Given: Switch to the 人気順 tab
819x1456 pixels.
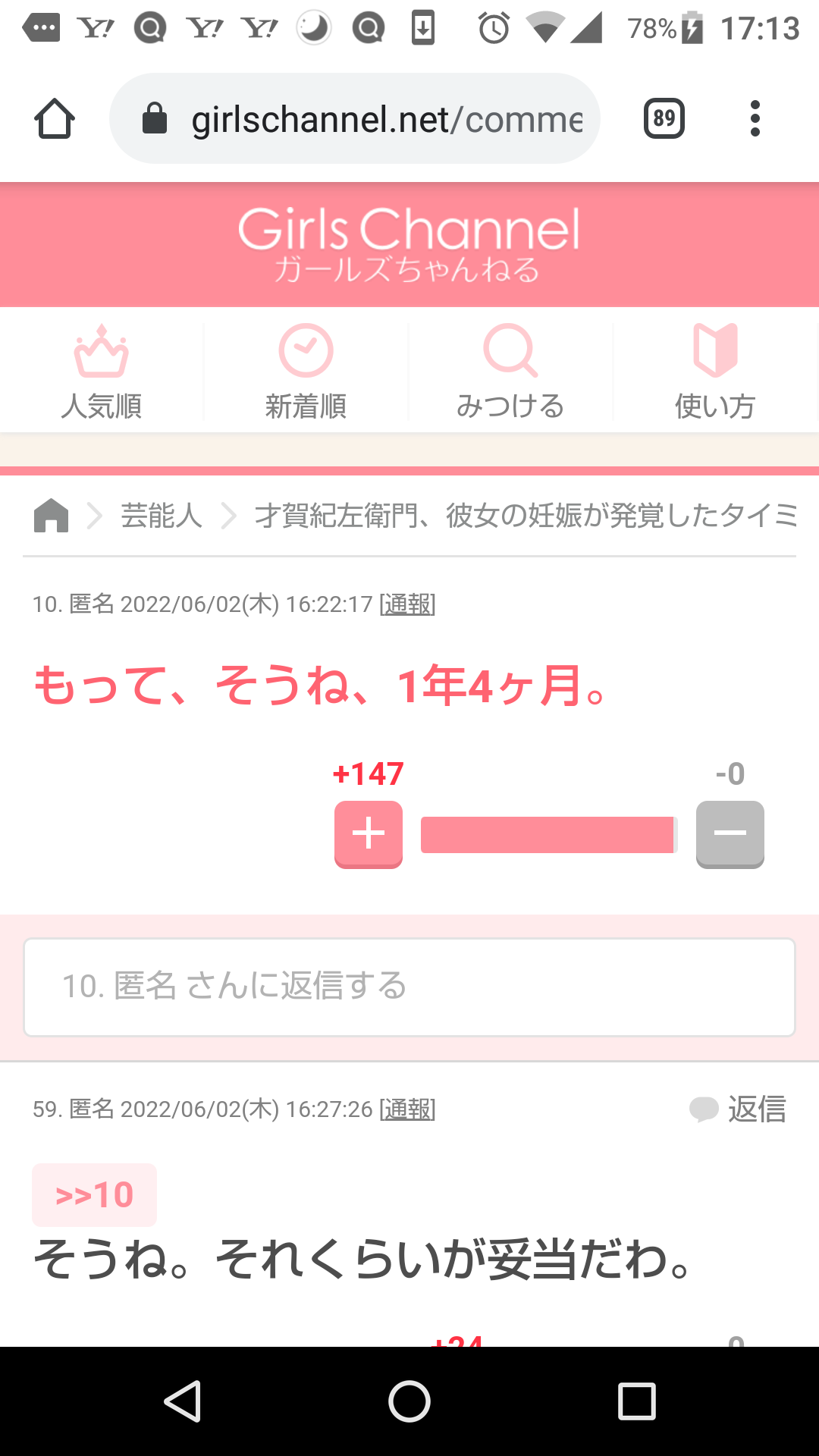Looking at the screenshot, I should point(102,372).
